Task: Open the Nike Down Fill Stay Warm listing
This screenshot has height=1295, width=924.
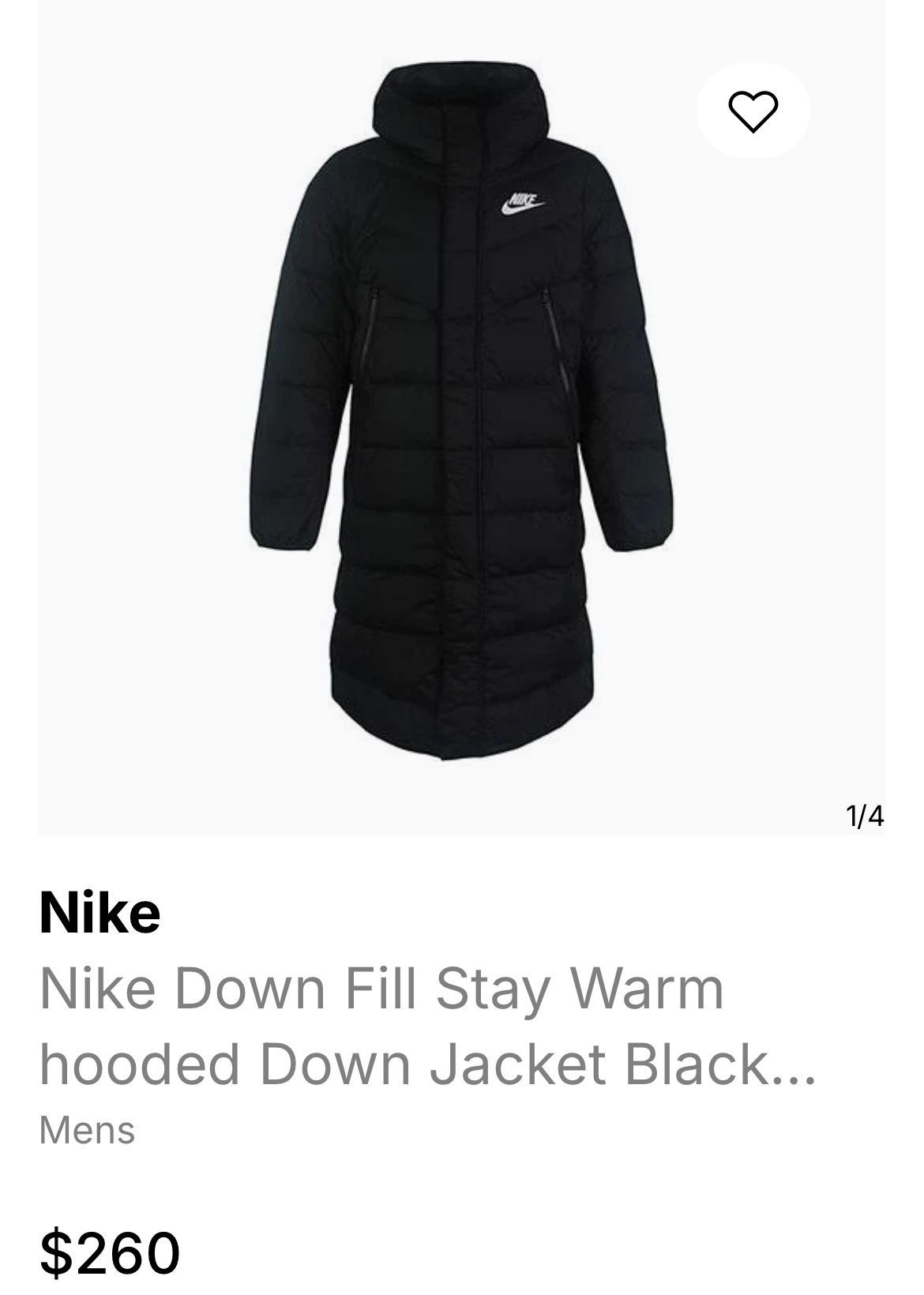Action: pyautogui.click(x=427, y=1026)
